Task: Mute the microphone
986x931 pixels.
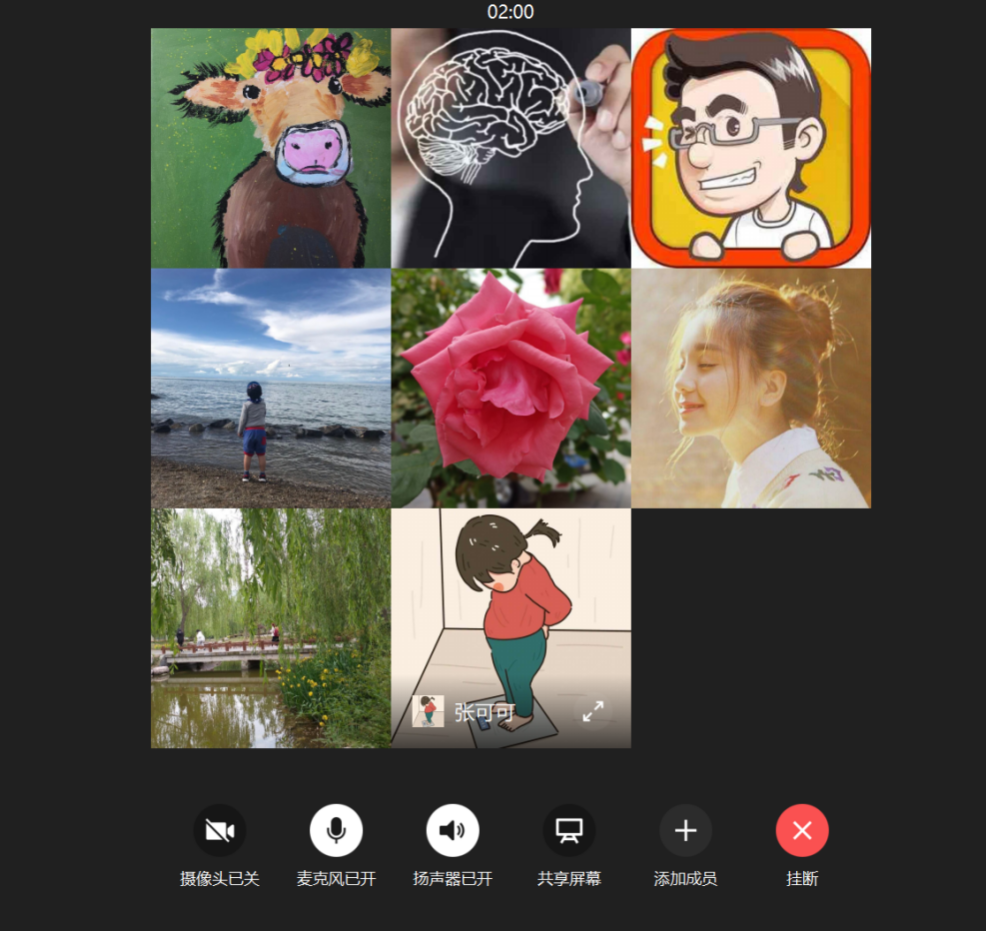Action: [336, 830]
